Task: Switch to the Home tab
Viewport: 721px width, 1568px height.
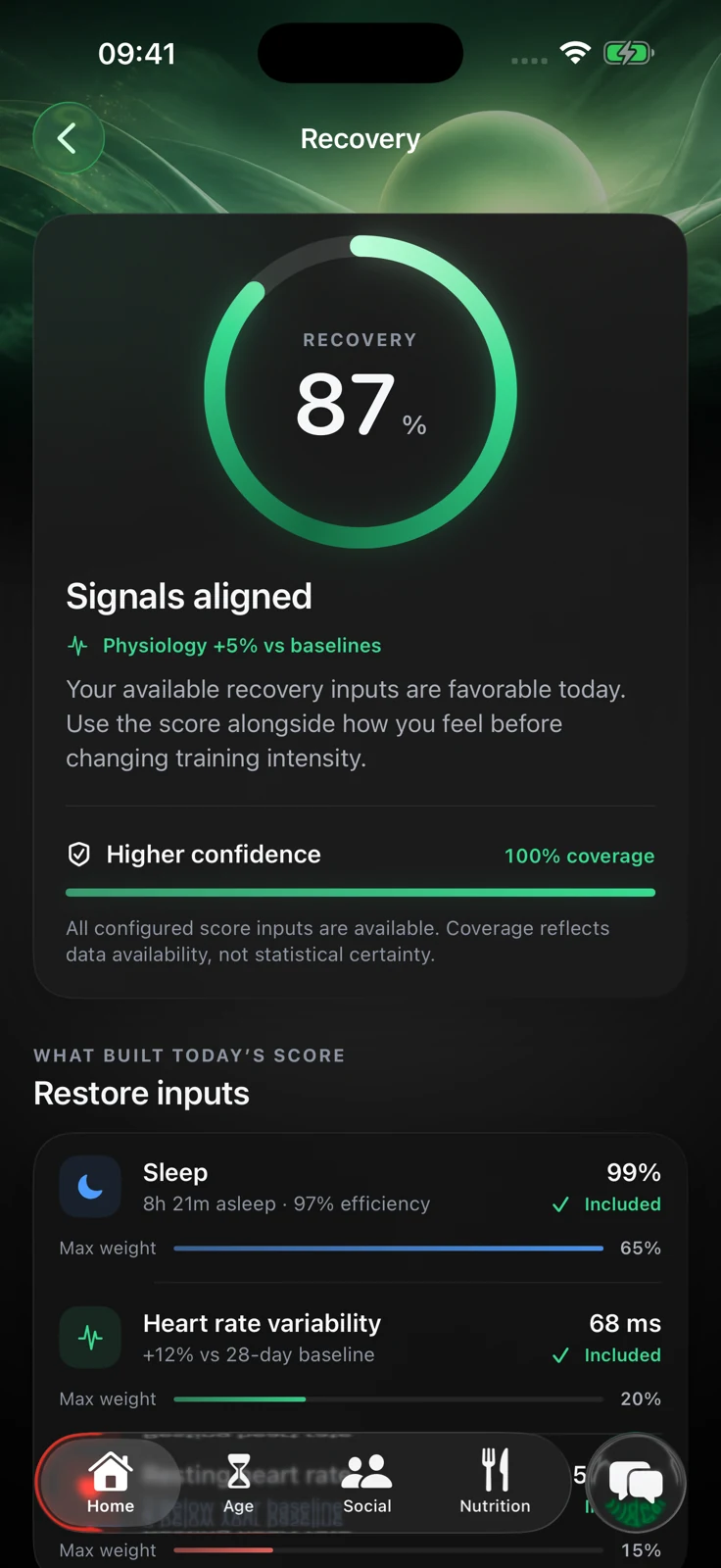Action: (x=111, y=1483)
